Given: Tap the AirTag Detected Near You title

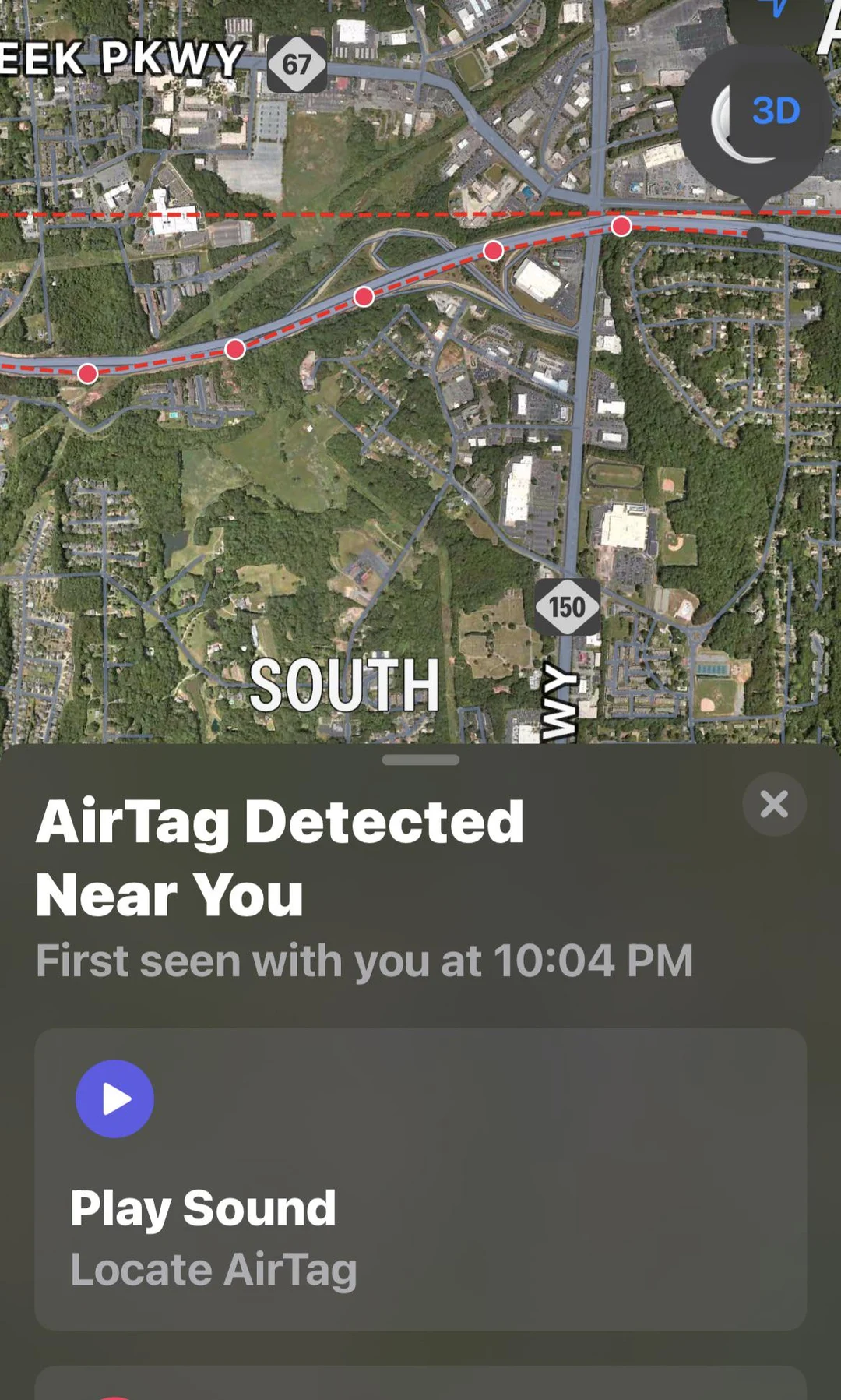Looking at the screenshot, I should [280, 855].
